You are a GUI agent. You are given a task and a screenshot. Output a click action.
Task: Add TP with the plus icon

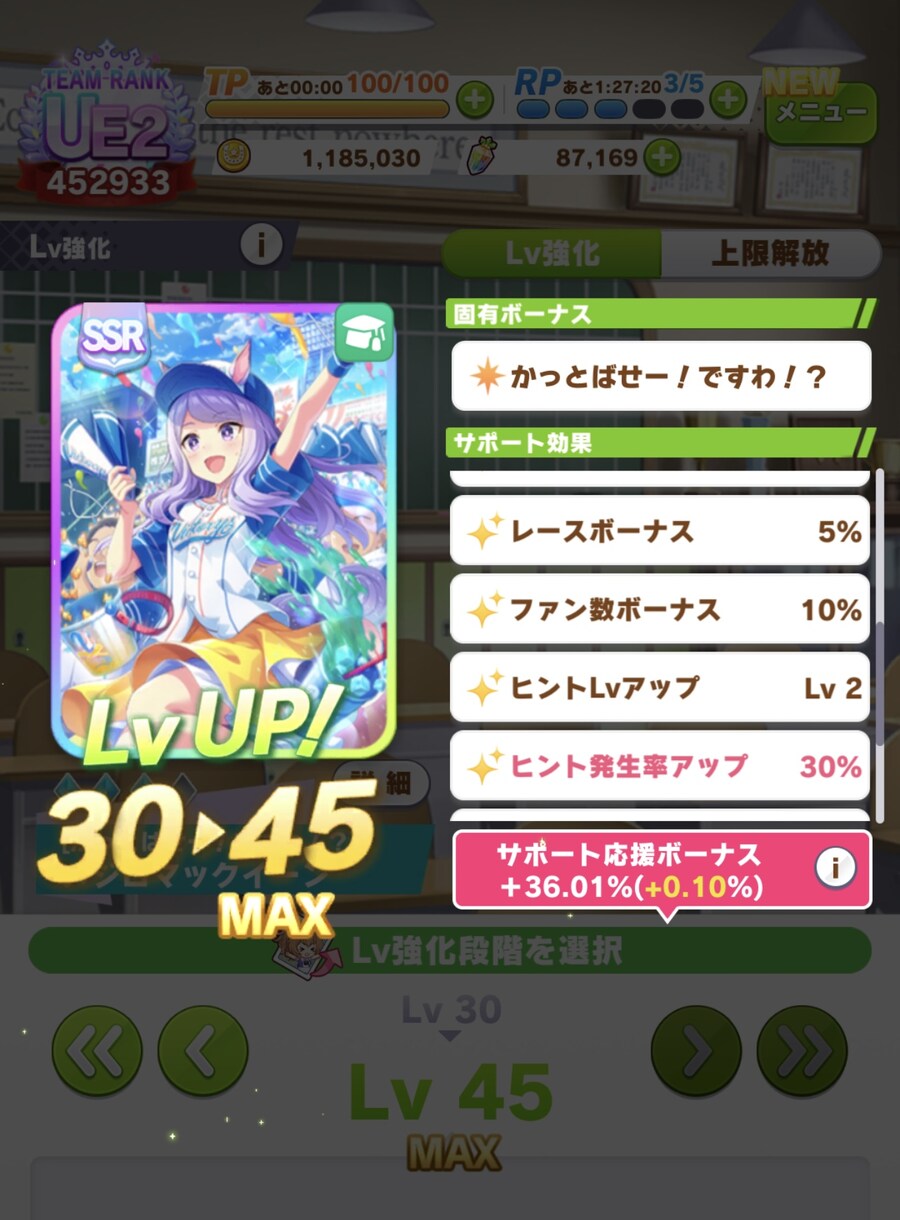coord(474,100)
